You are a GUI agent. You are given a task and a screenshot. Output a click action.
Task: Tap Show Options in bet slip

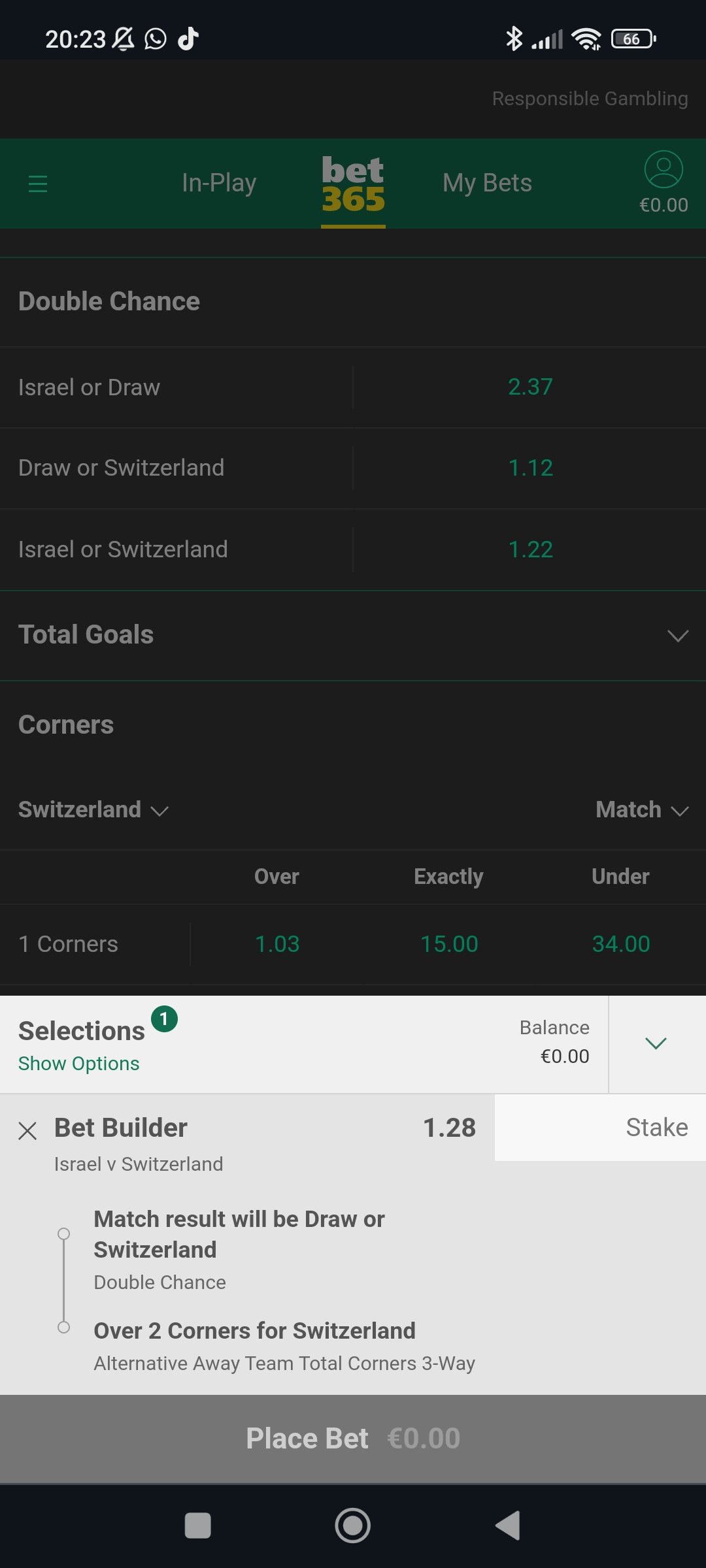[x=78, y=1064]
